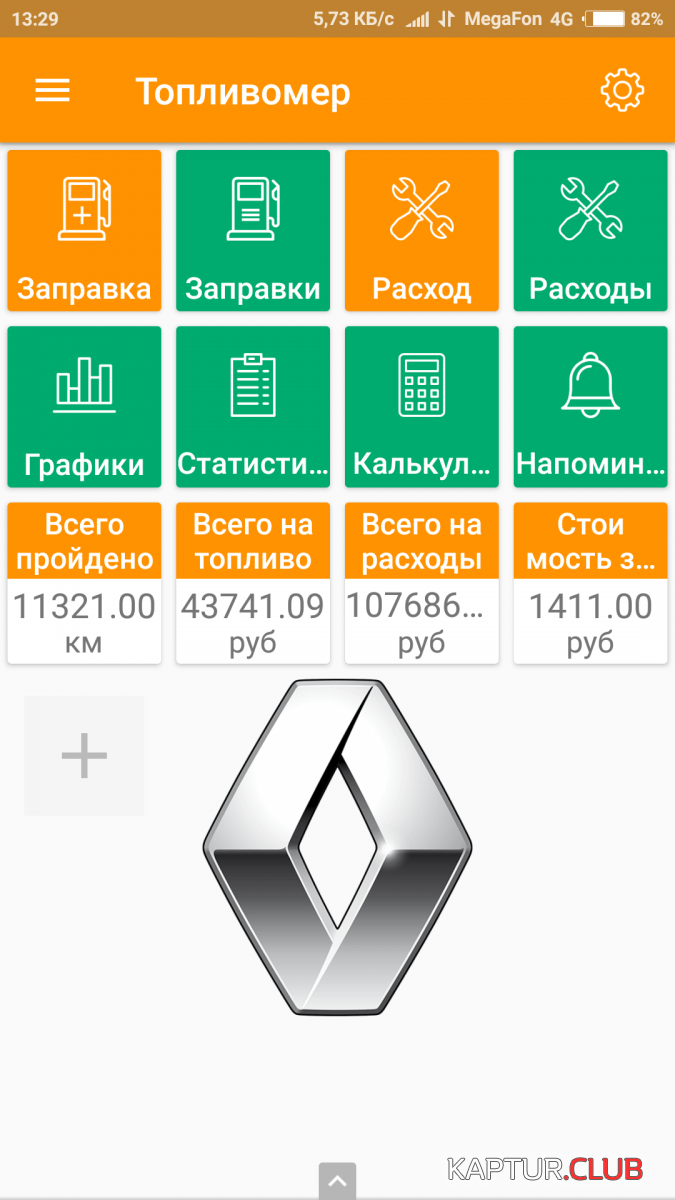Open the hamburger drawer menu
Viewport: 675px width, 1200px height.
[x=52, y=91]
